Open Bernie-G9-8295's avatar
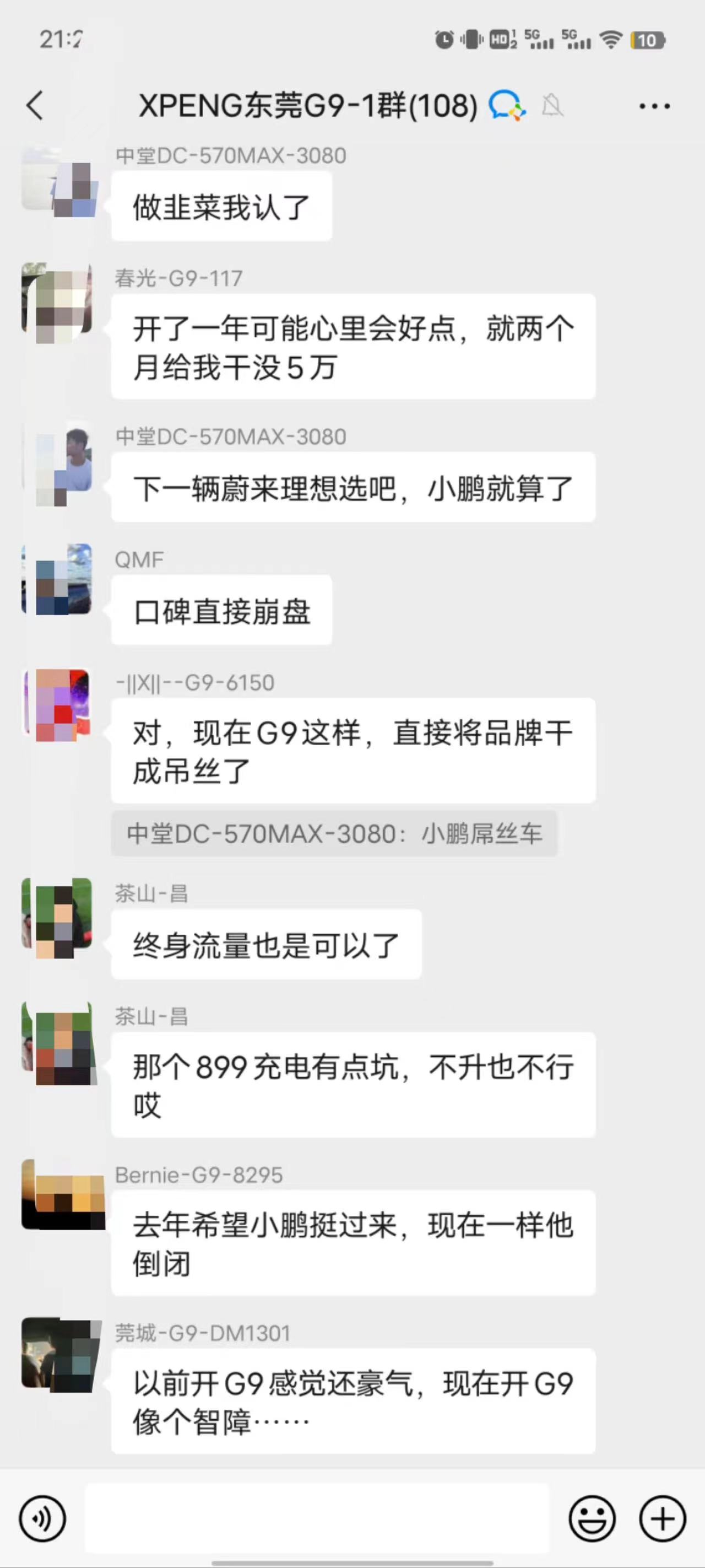Image resolution: width=705 pixels, height=1568 pixels. tap(61, 1194)
